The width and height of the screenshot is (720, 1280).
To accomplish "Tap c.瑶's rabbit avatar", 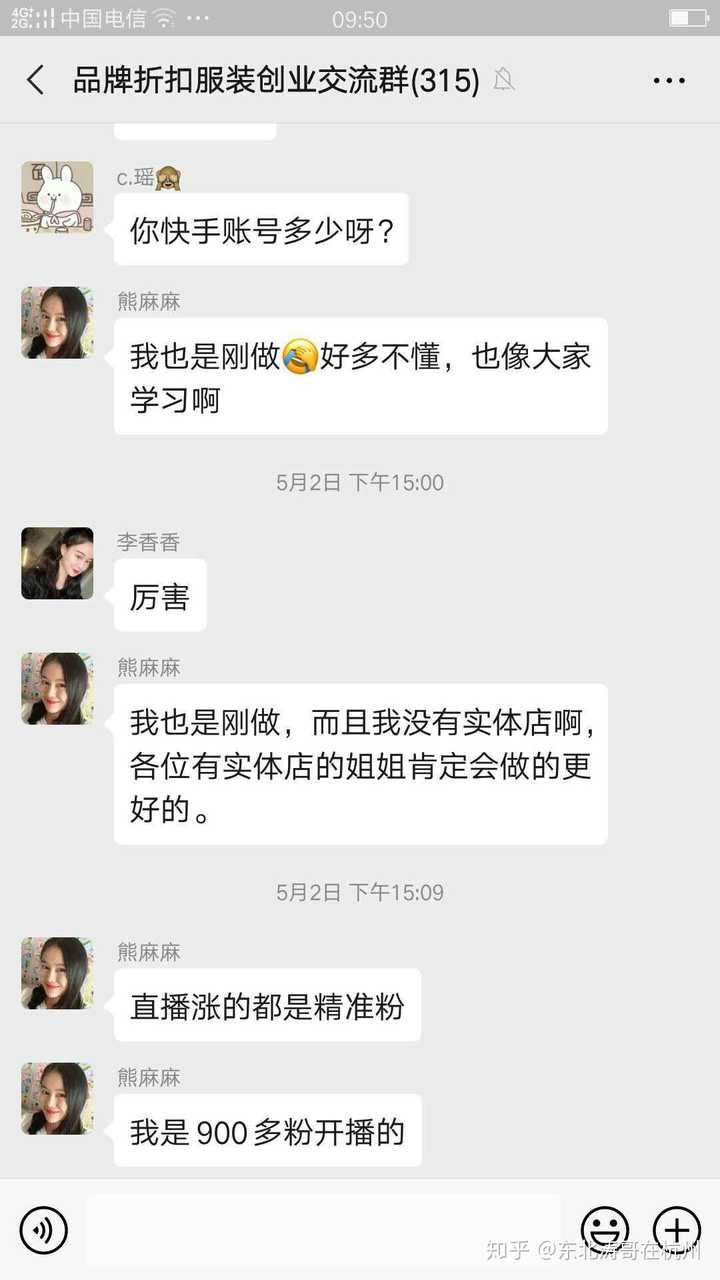I will coord(56,196).
